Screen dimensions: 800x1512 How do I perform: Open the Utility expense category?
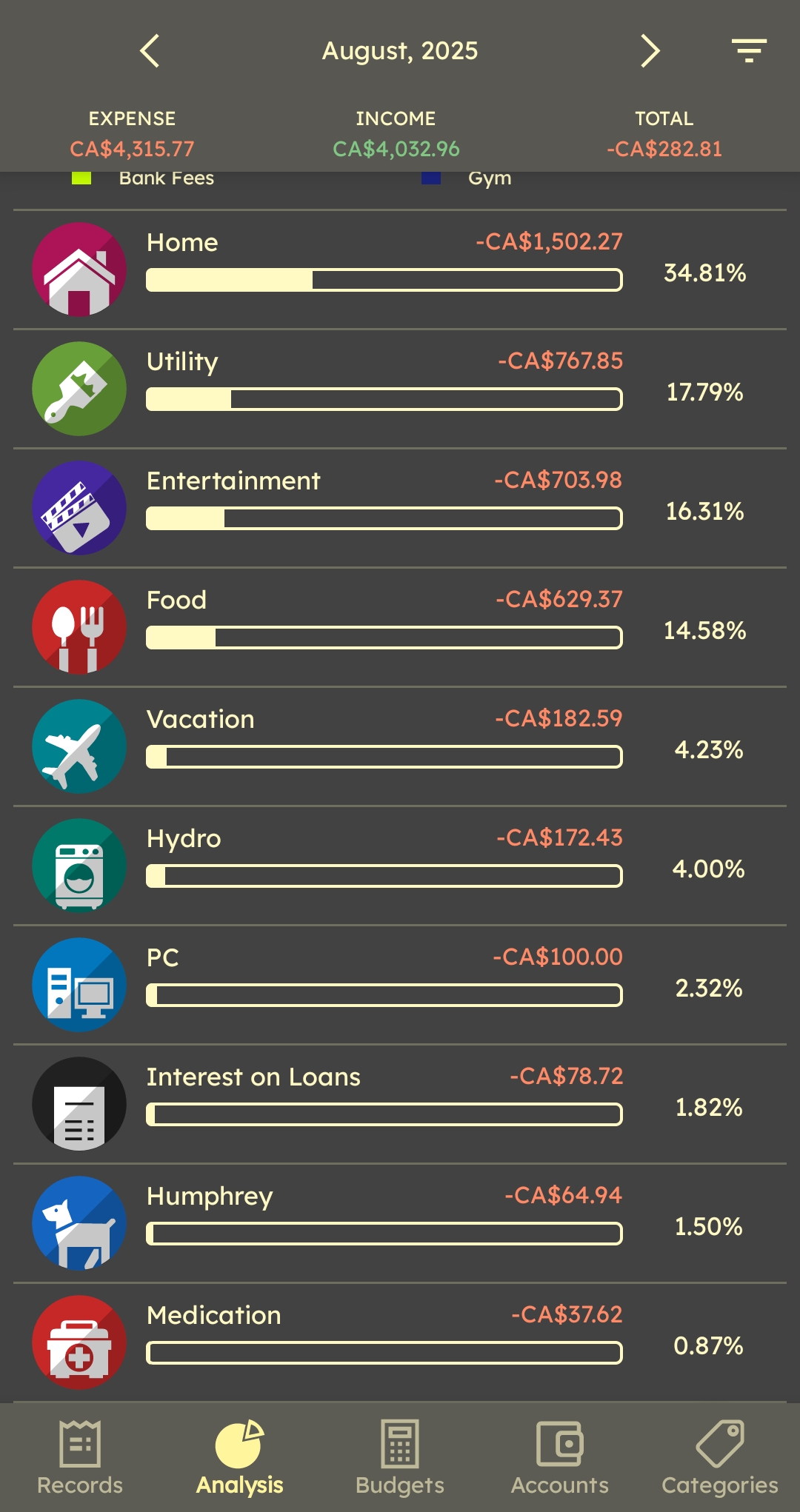[400, 389]
